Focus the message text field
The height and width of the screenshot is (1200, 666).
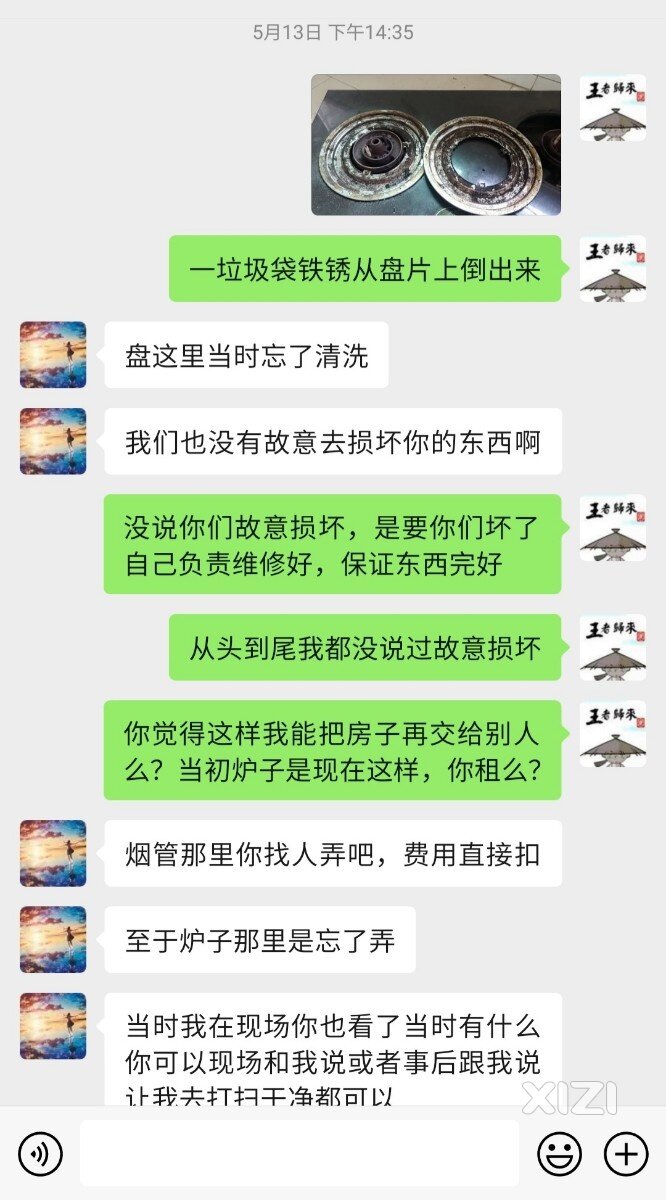(x=300, y=1154)
